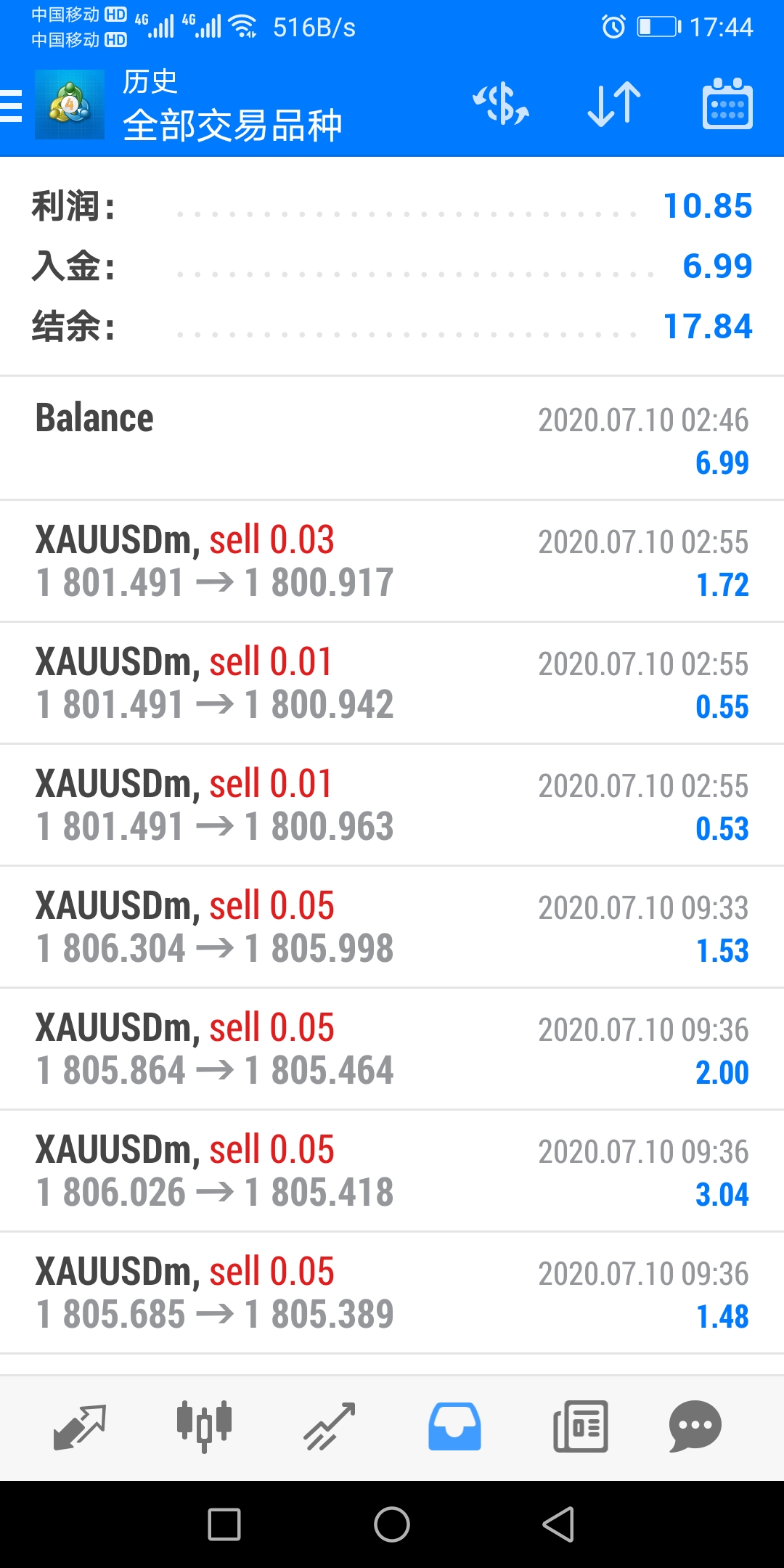Open the Balance 6.99 deposit entry

point(392,438)
